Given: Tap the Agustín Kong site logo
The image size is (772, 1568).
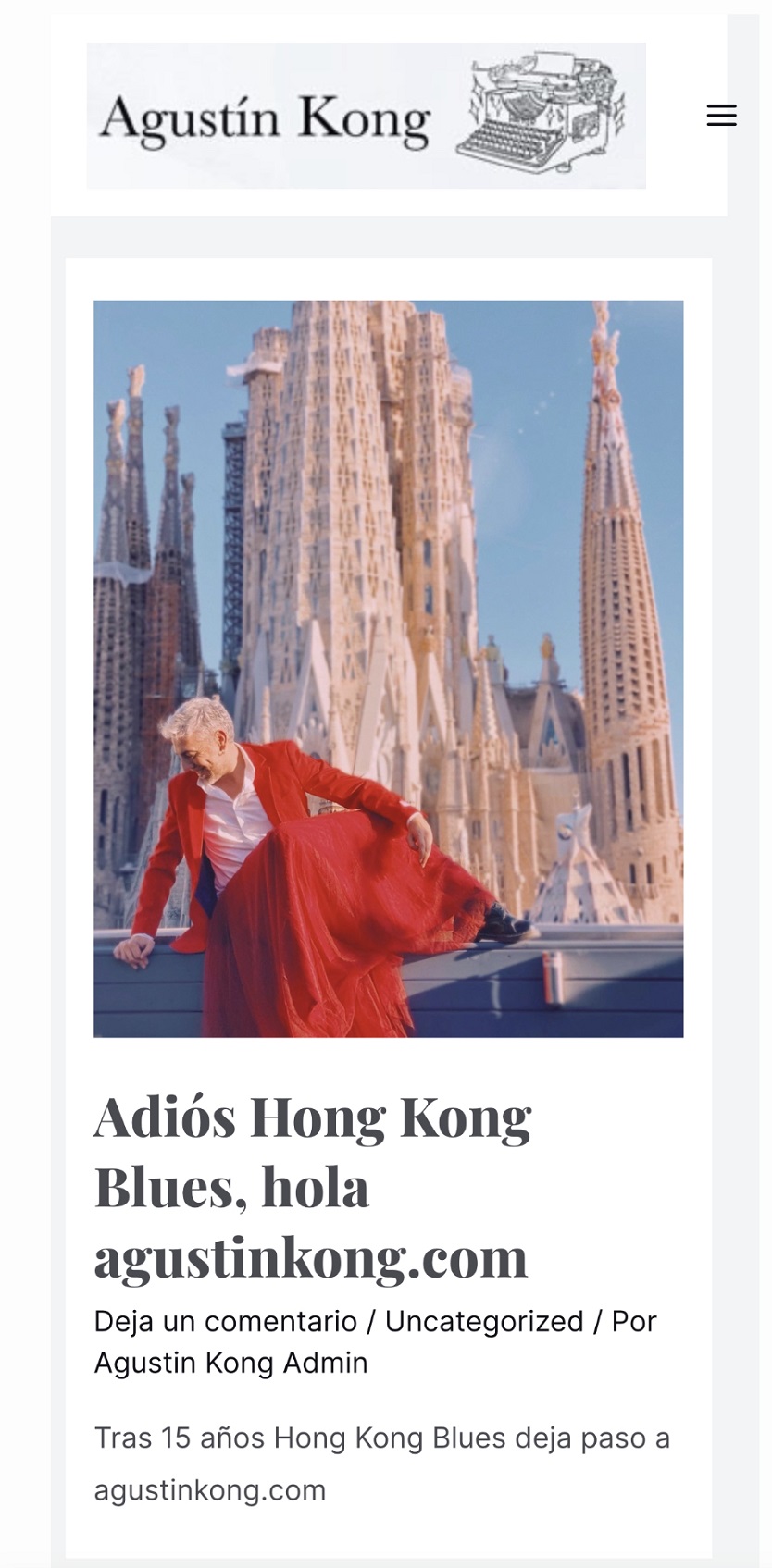Looking at the screenshot, I should click(367, 116).
